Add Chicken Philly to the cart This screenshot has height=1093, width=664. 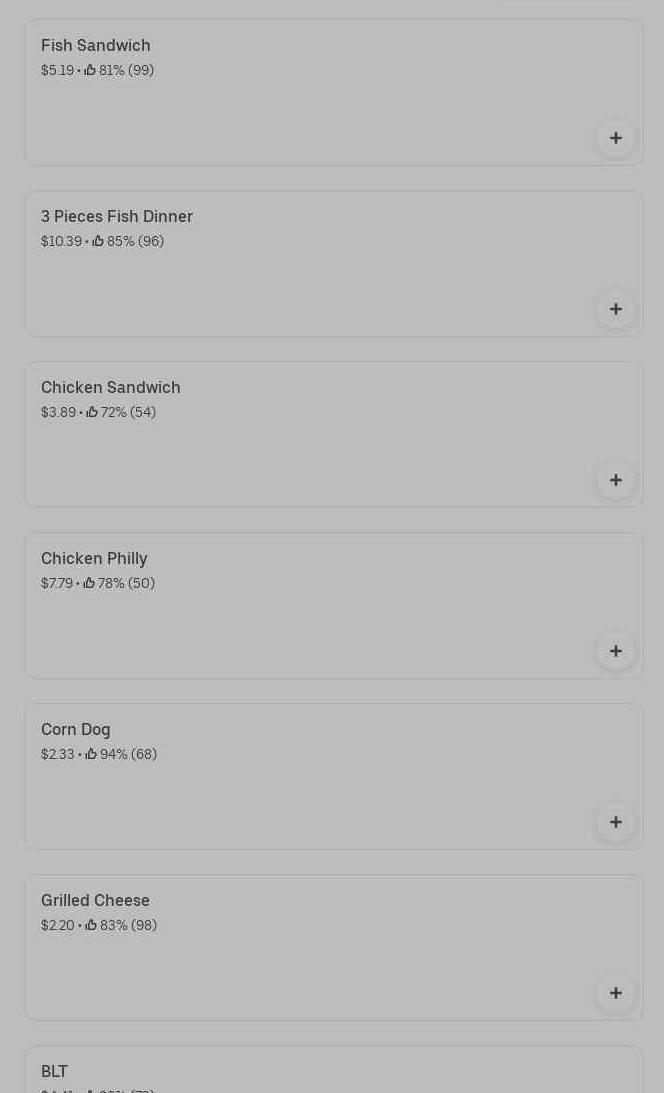click(616, 651)
